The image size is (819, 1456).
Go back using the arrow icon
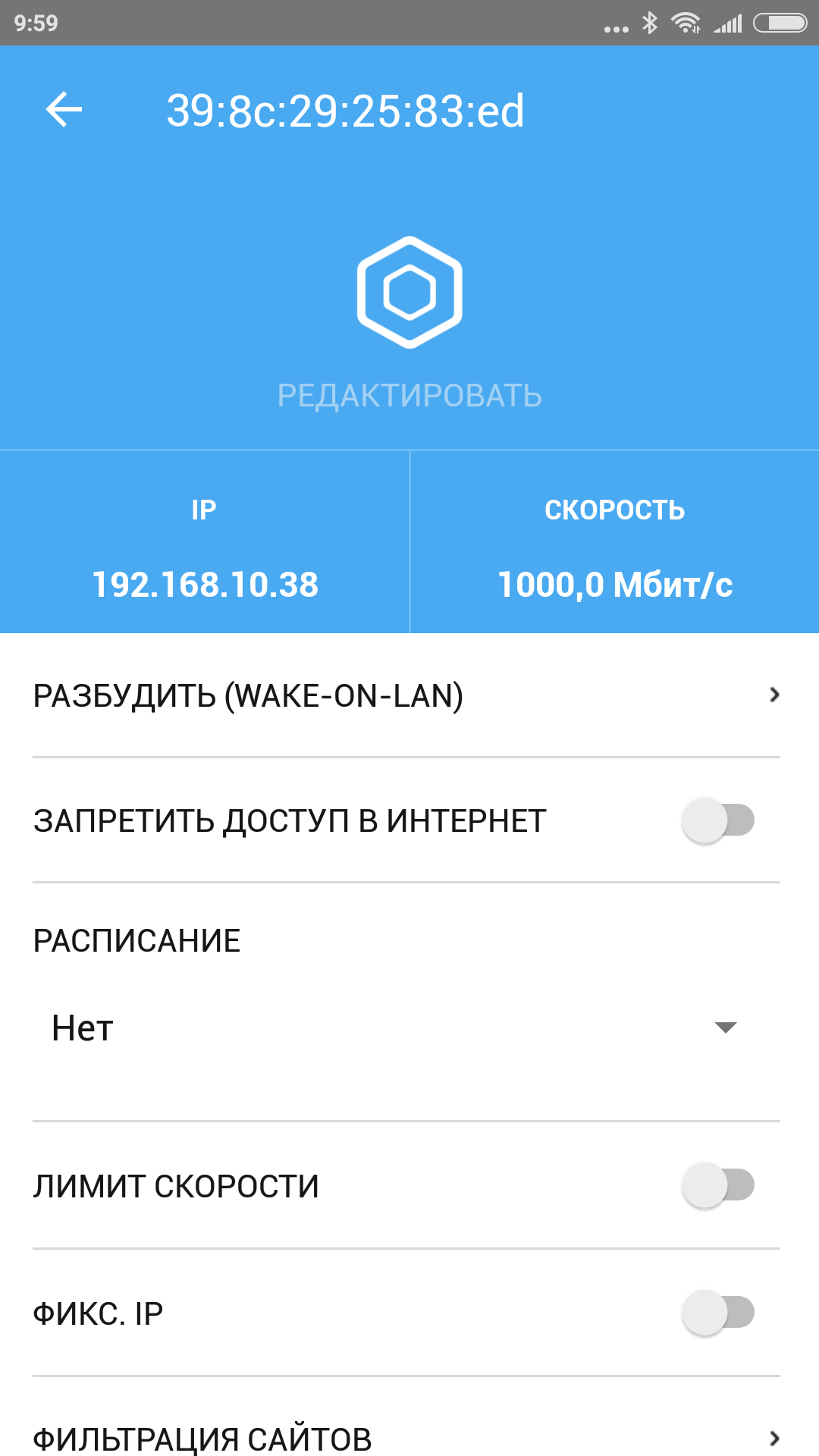tap(64, 110)
